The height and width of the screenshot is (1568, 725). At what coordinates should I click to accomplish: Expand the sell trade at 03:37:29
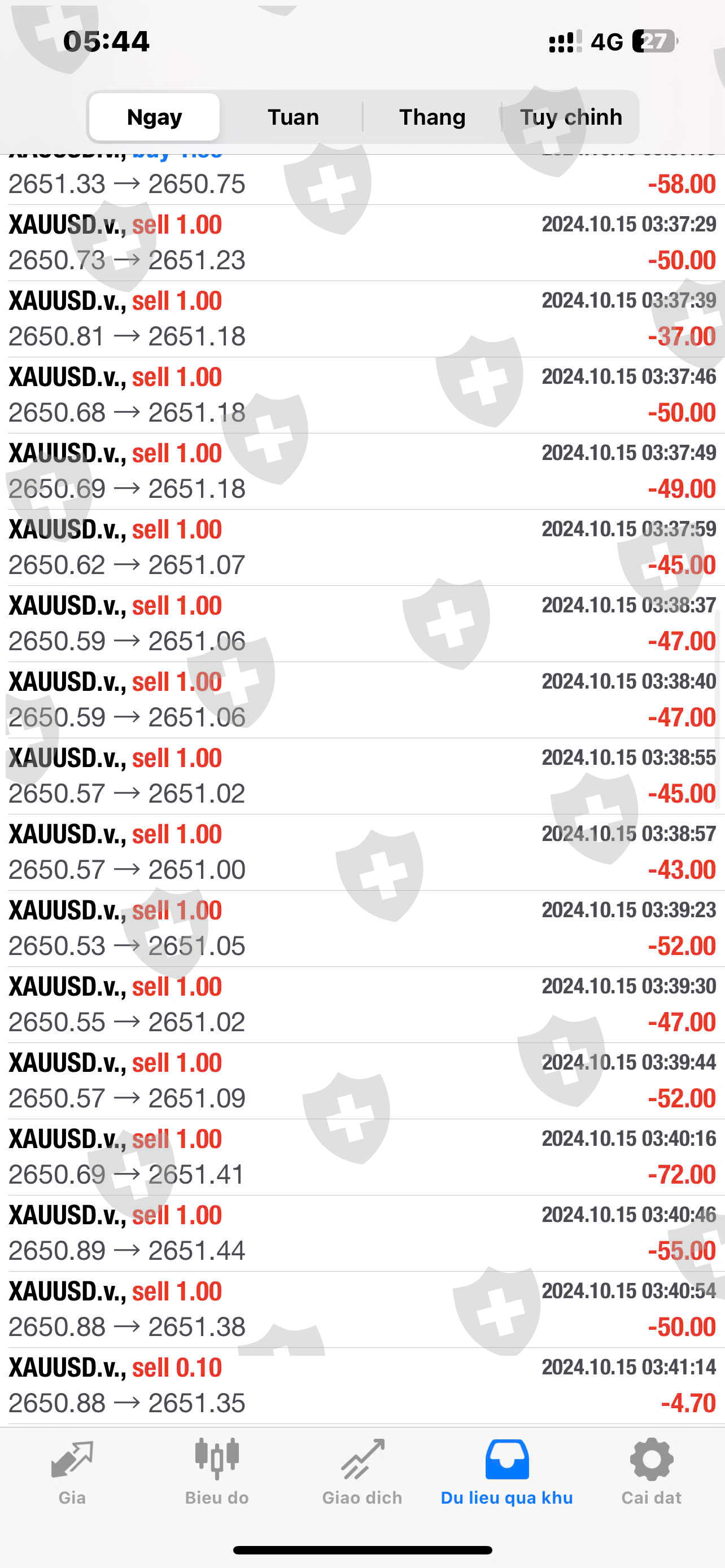pyautogui.click(x=362, y=242)
